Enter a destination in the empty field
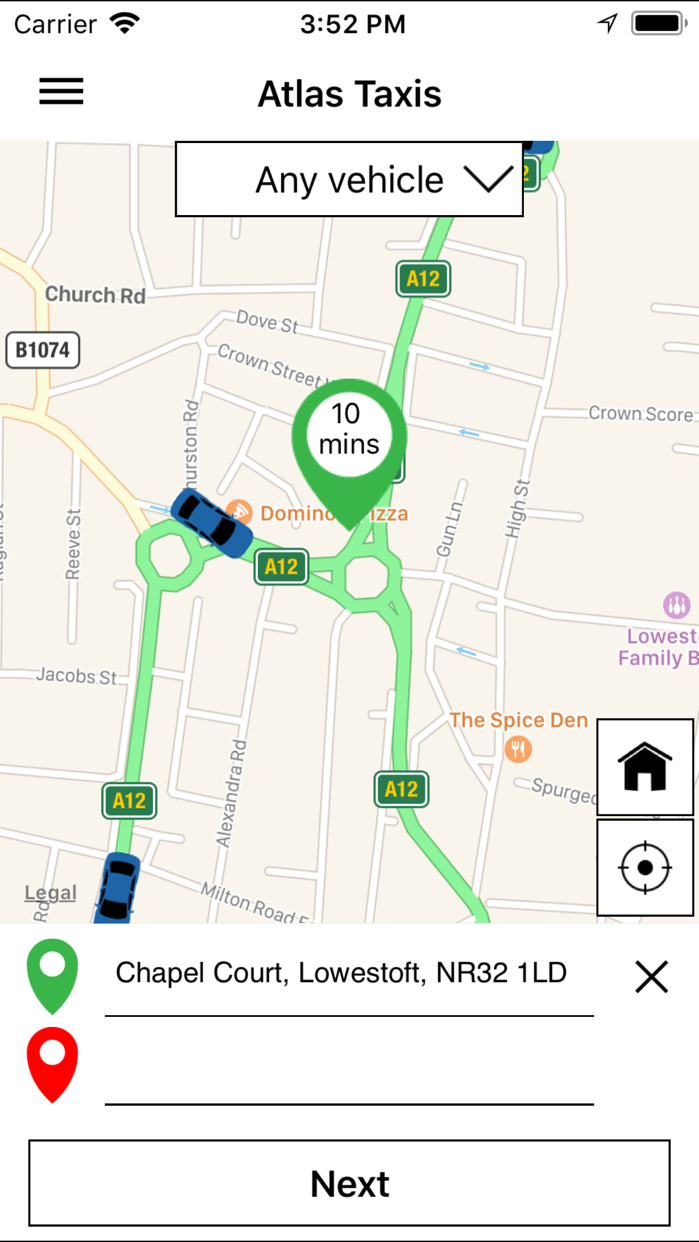699x1242 pixels. click(x=349, y=1066)
